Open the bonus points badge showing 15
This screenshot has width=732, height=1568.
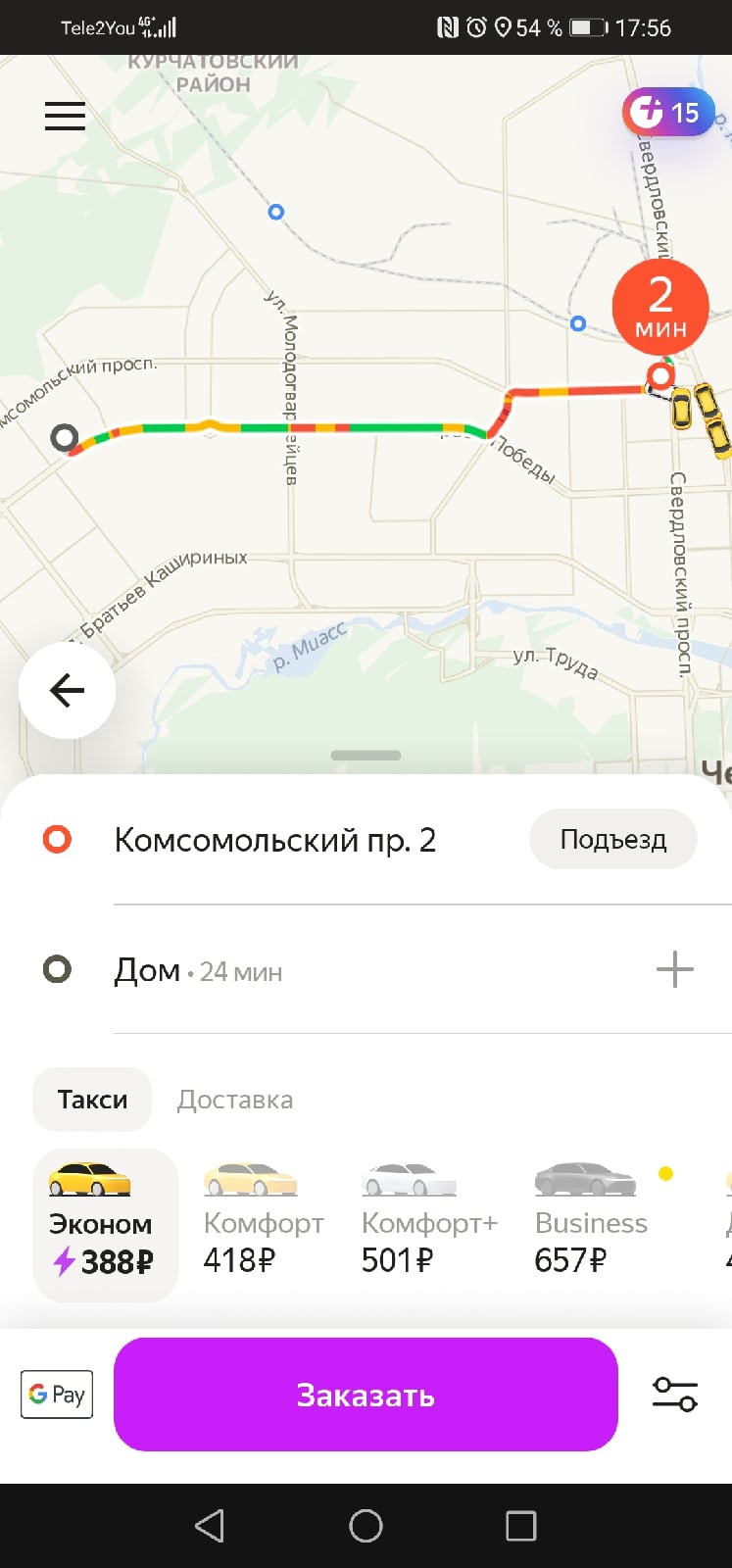[x=667, y=113]
